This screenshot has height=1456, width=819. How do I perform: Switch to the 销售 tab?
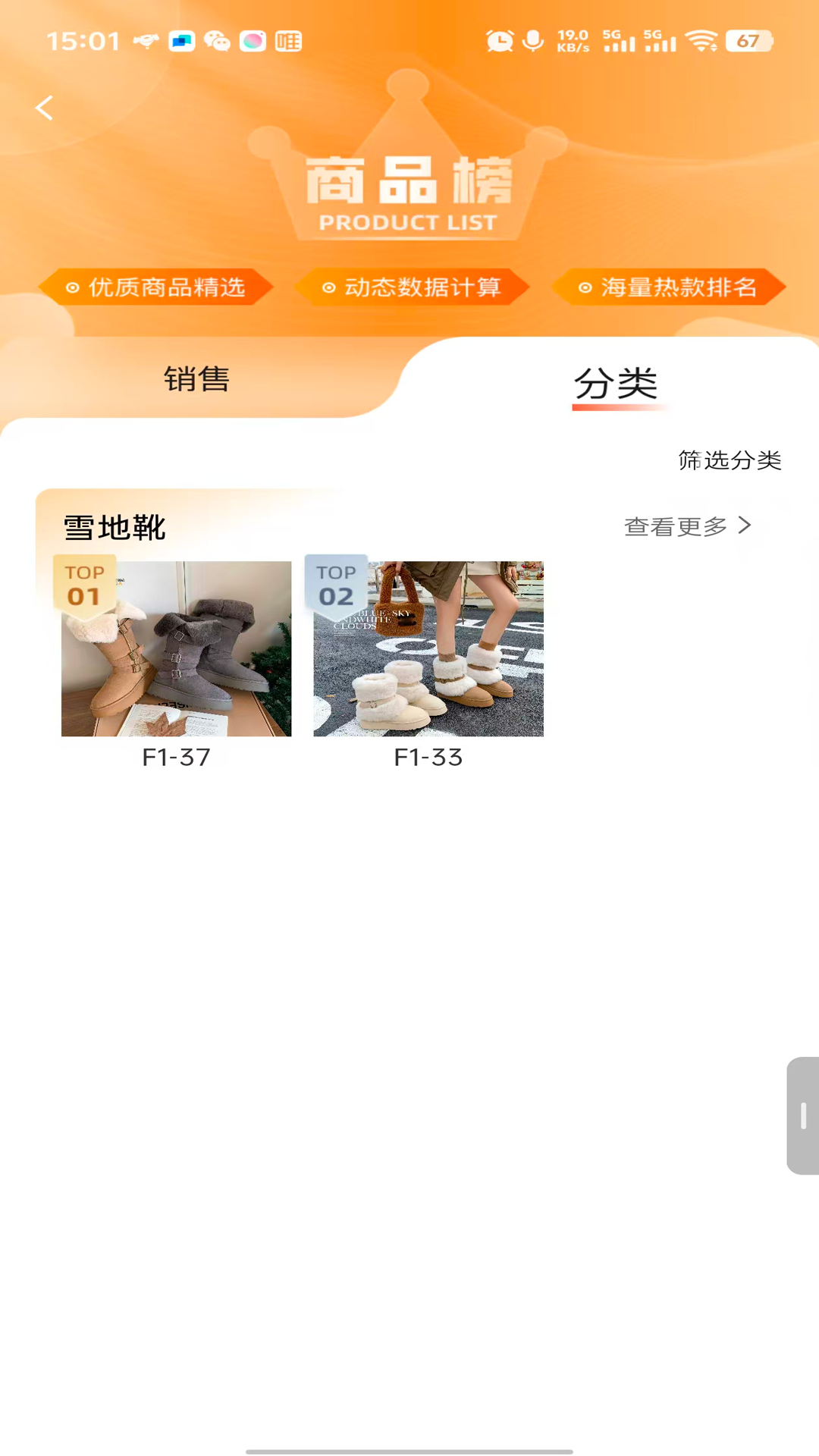196,378
